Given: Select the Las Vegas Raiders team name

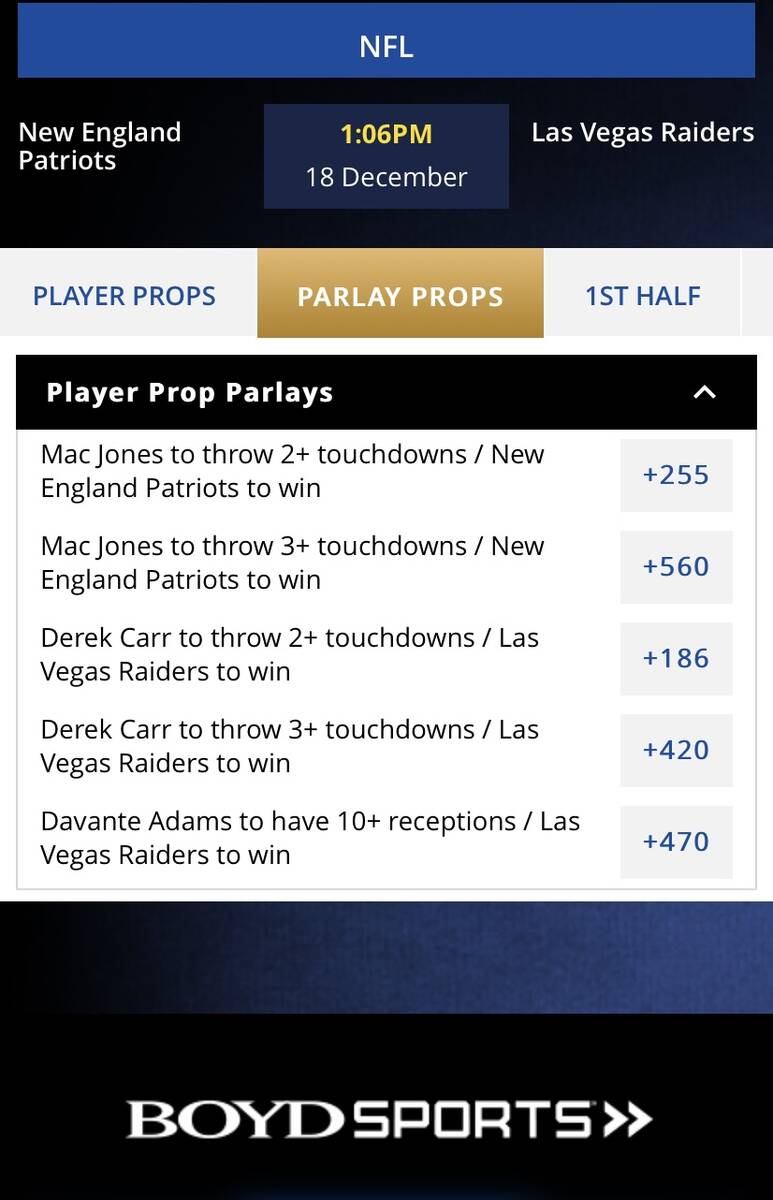Looking at the screenshot, I should coord(643,131).
